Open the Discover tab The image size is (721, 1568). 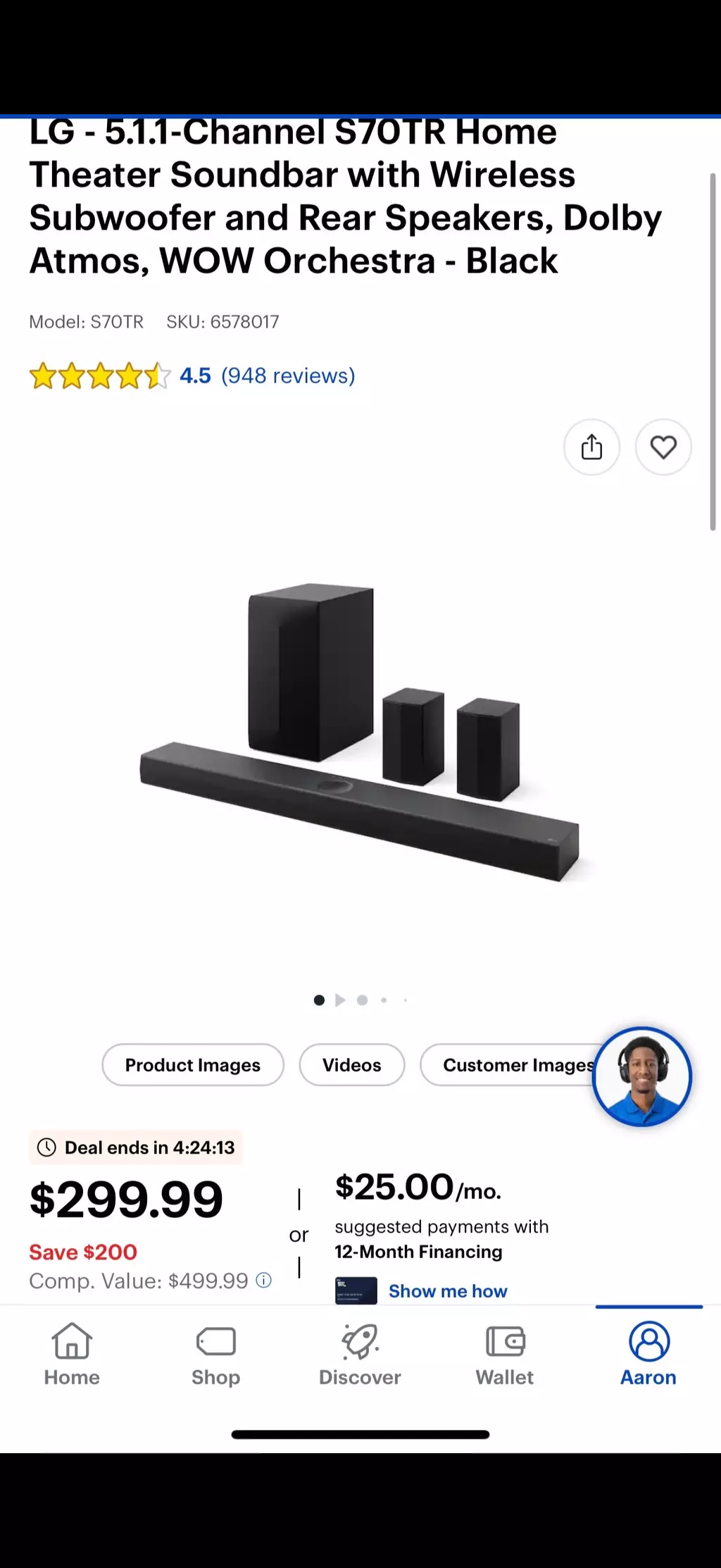pyautogui.click(x=360, y=1354)
